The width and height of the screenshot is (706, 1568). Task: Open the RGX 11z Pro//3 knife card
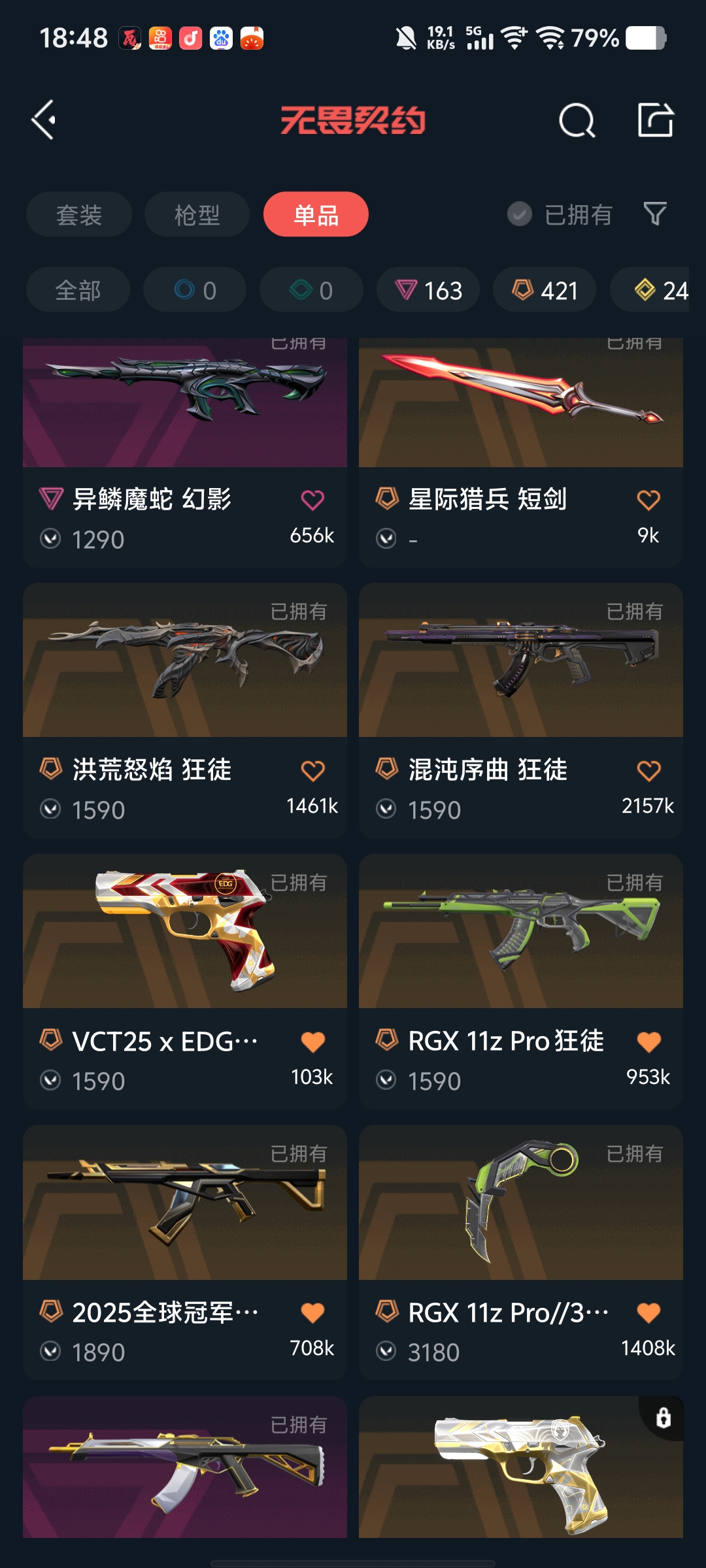(x=521, y=1253)
